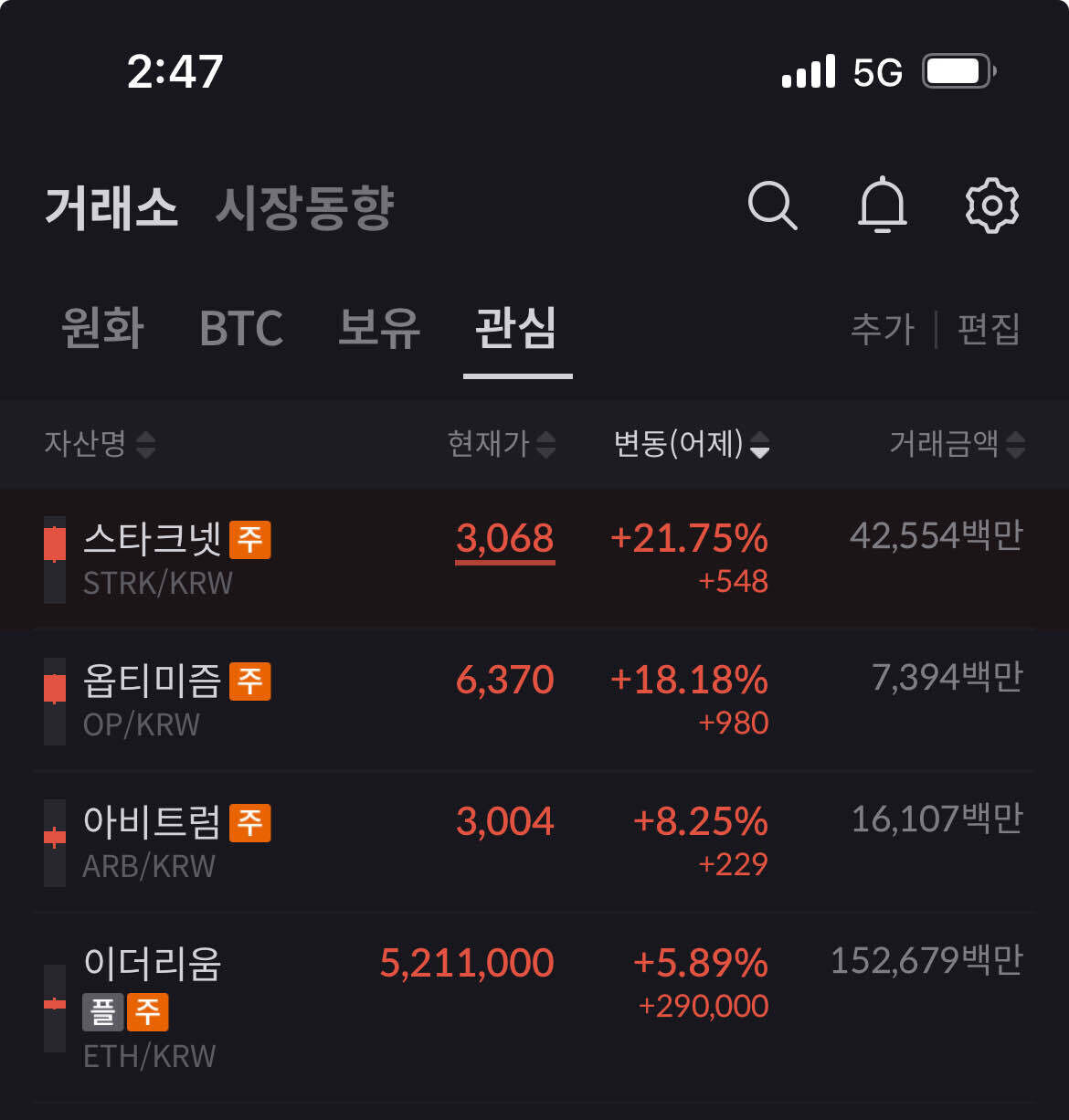Select the ARB/KRW asset row
This screenshot has height=1120, width=1069.
534,840
